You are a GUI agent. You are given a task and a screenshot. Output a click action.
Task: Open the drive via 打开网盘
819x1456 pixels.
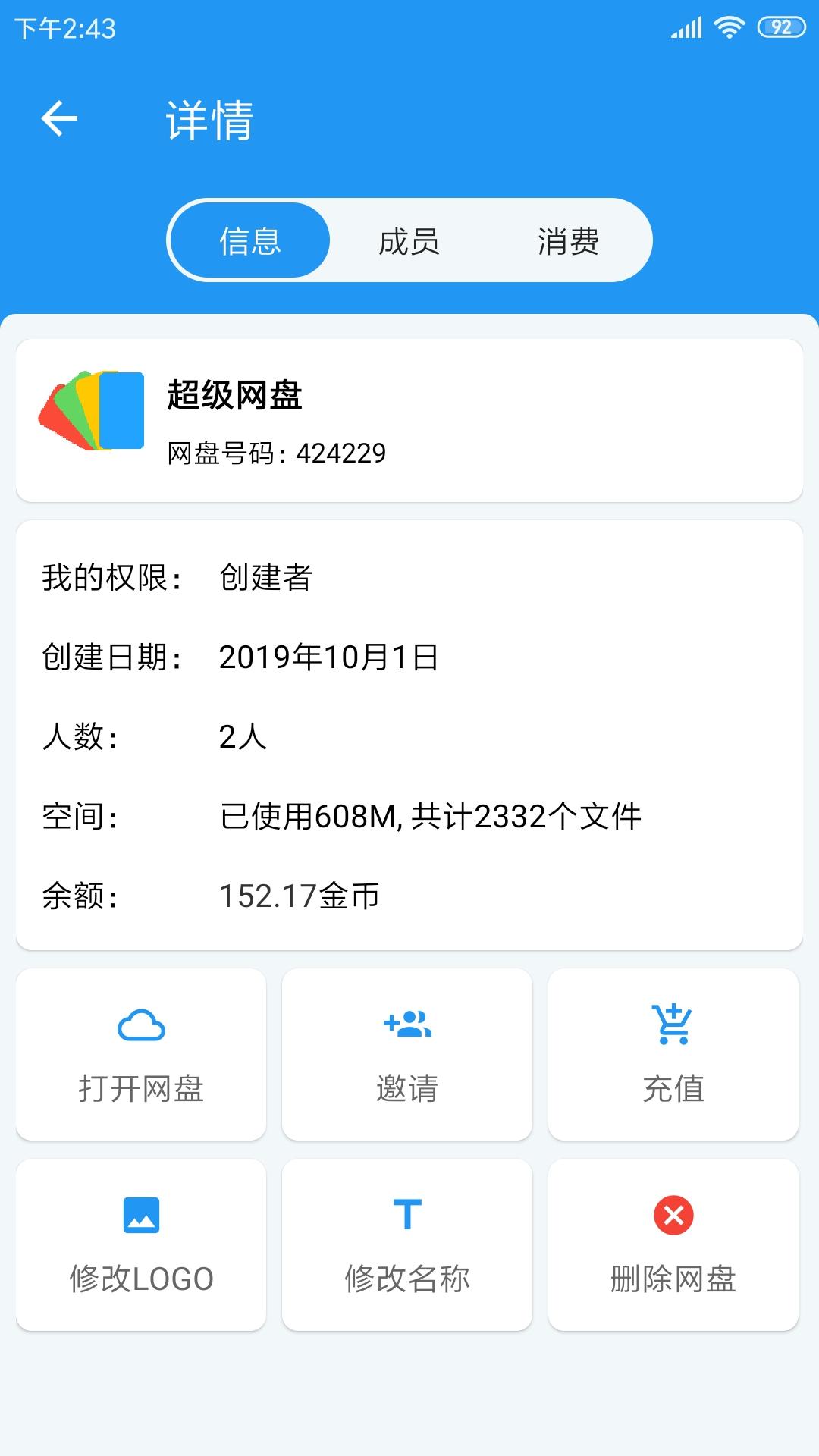pyautogui.click(x=141, y=1054)
